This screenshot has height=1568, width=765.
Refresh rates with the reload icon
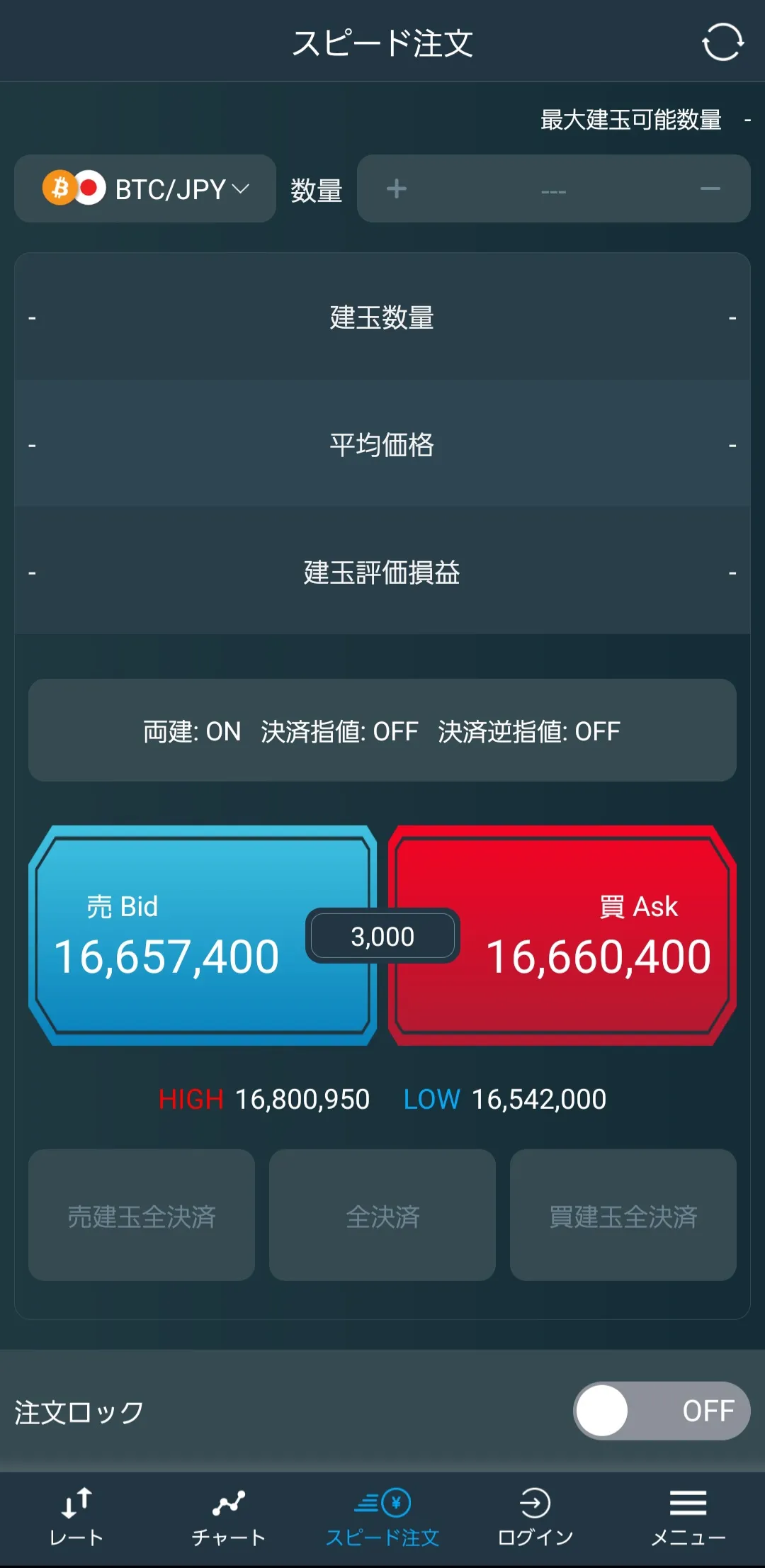coord(722,43)
